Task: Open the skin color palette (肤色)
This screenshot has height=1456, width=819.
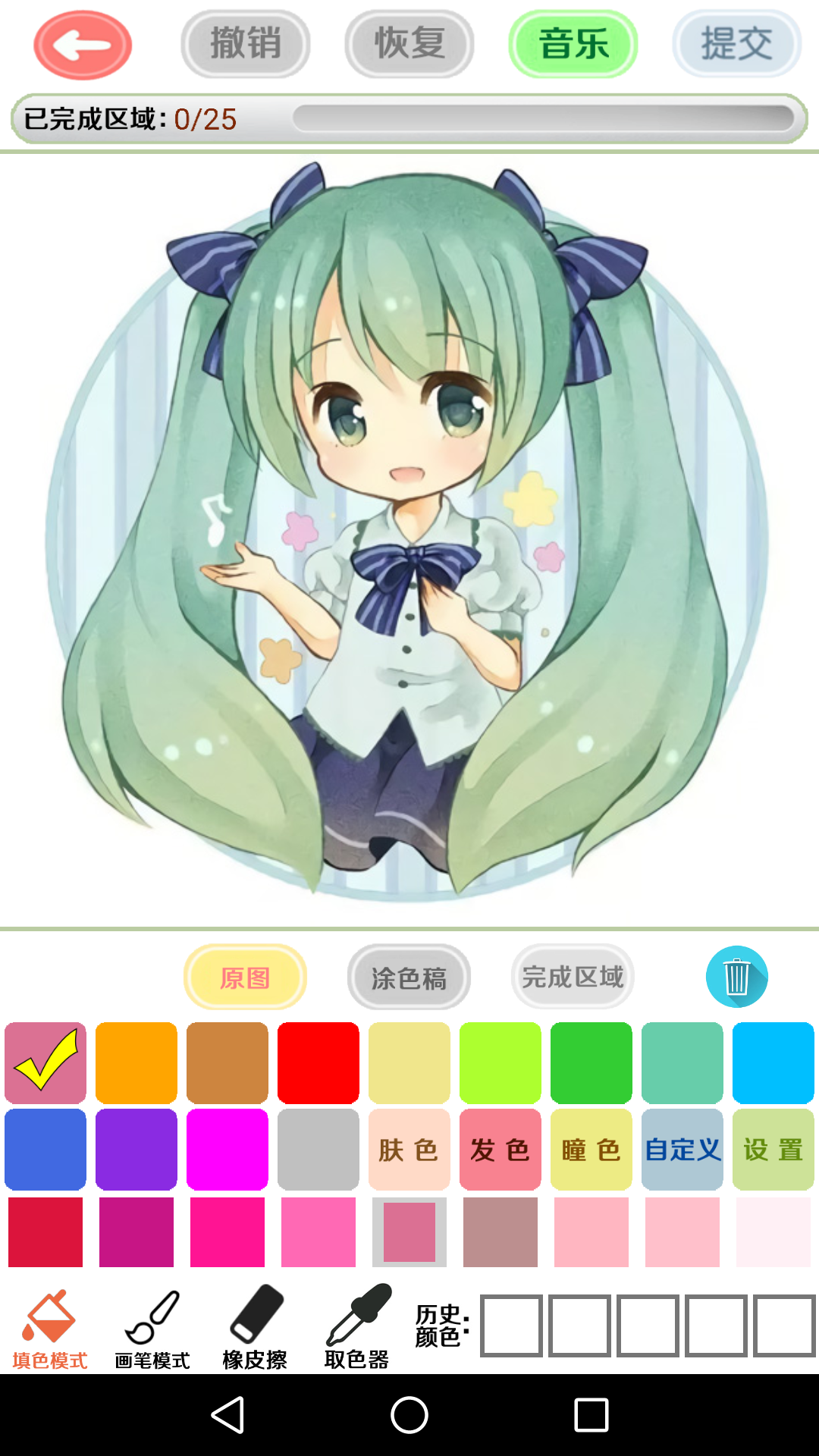Action: [408, 1149]
